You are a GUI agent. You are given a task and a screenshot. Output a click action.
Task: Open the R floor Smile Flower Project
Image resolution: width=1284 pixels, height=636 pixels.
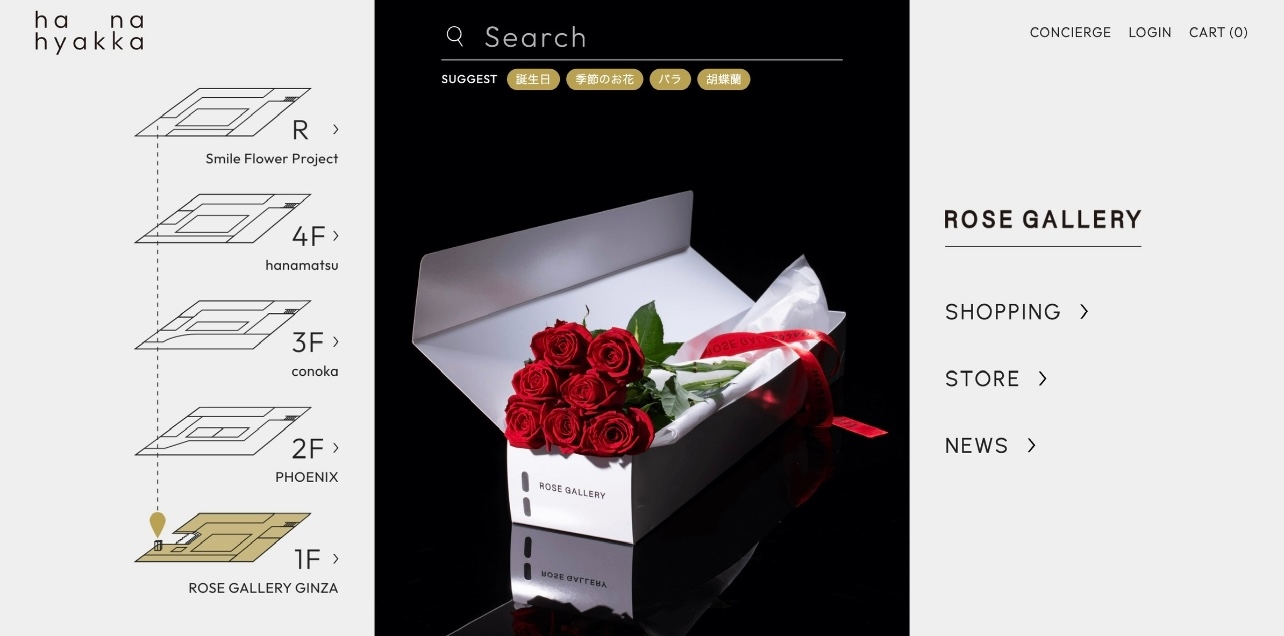(x=238, y=128)
